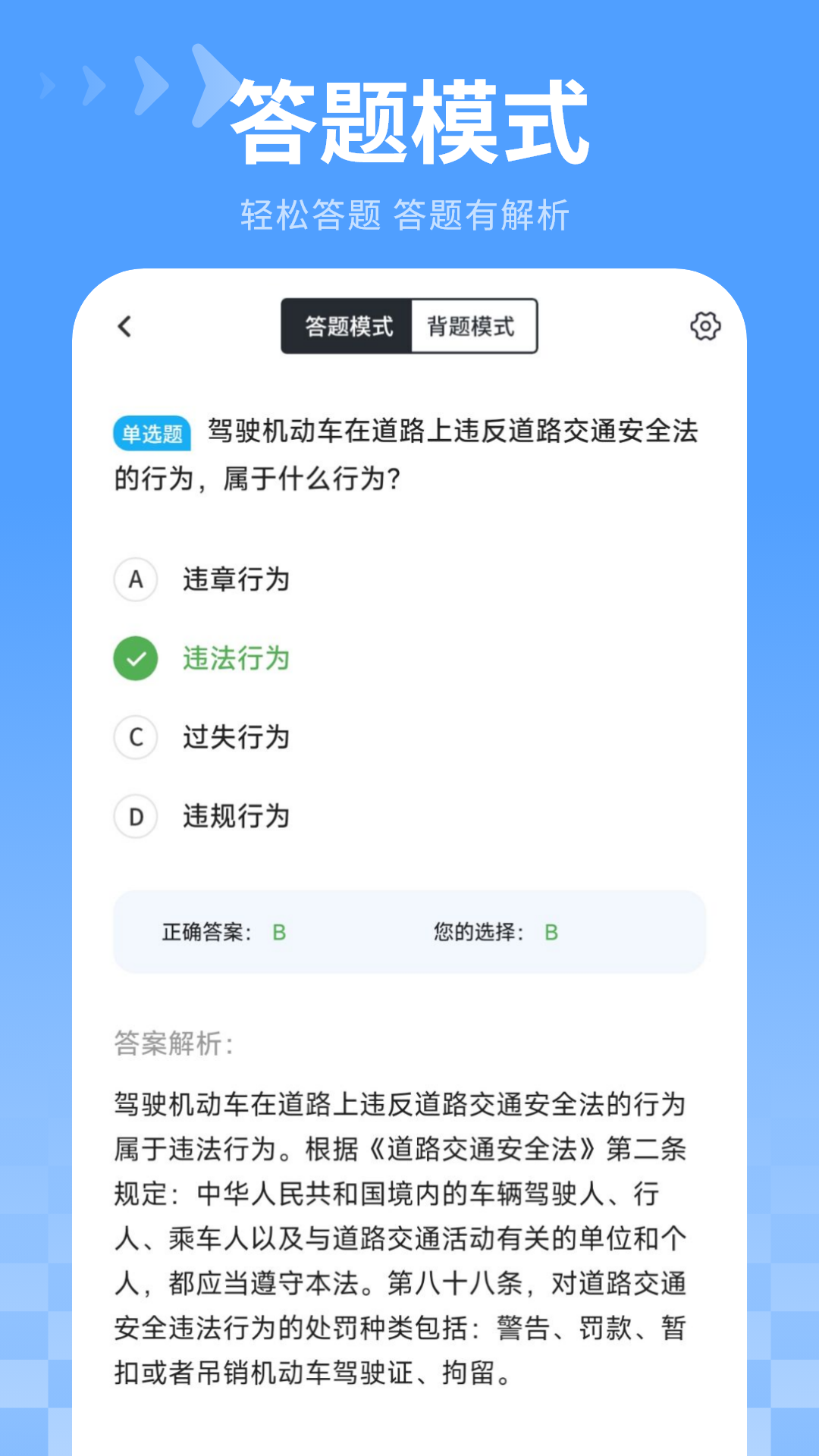Select option D 违规行为
The width and height of the screenshot is (819, 1456).
pyautogui.click(x=236, y=817)
